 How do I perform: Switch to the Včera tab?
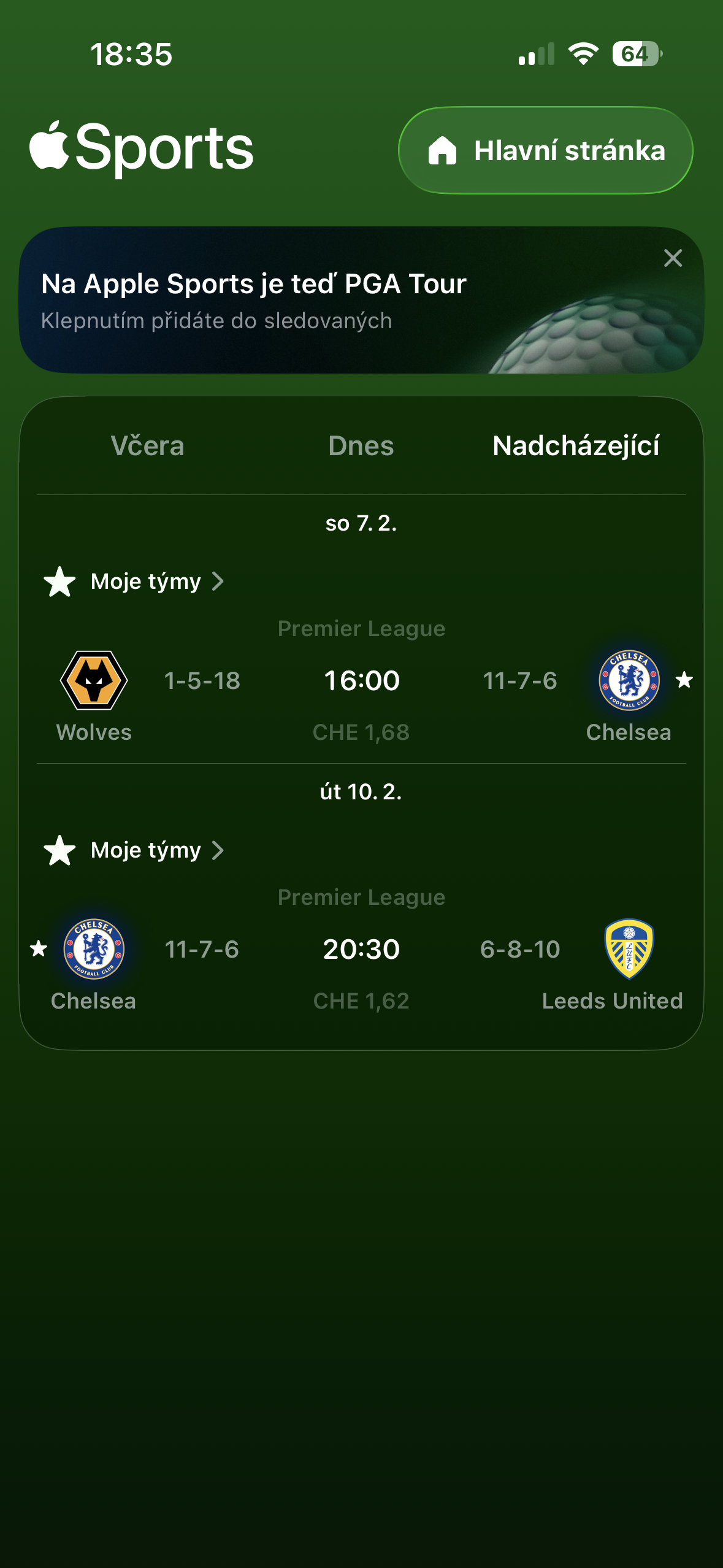tap(147, 446)
